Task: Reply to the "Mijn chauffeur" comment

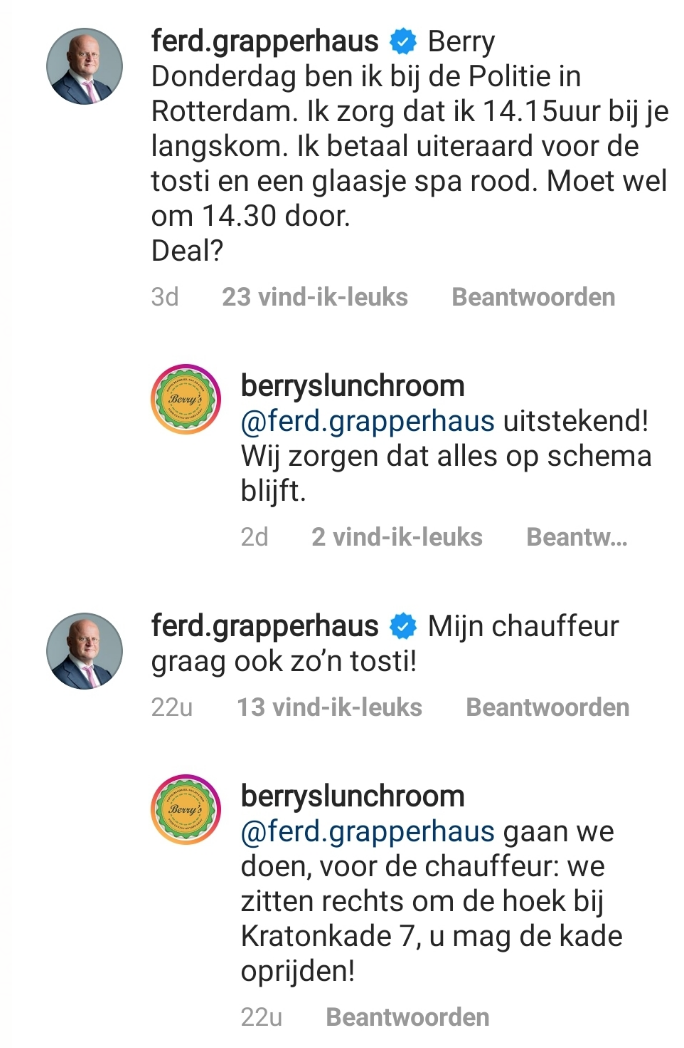Action: (x=547, y=707)
